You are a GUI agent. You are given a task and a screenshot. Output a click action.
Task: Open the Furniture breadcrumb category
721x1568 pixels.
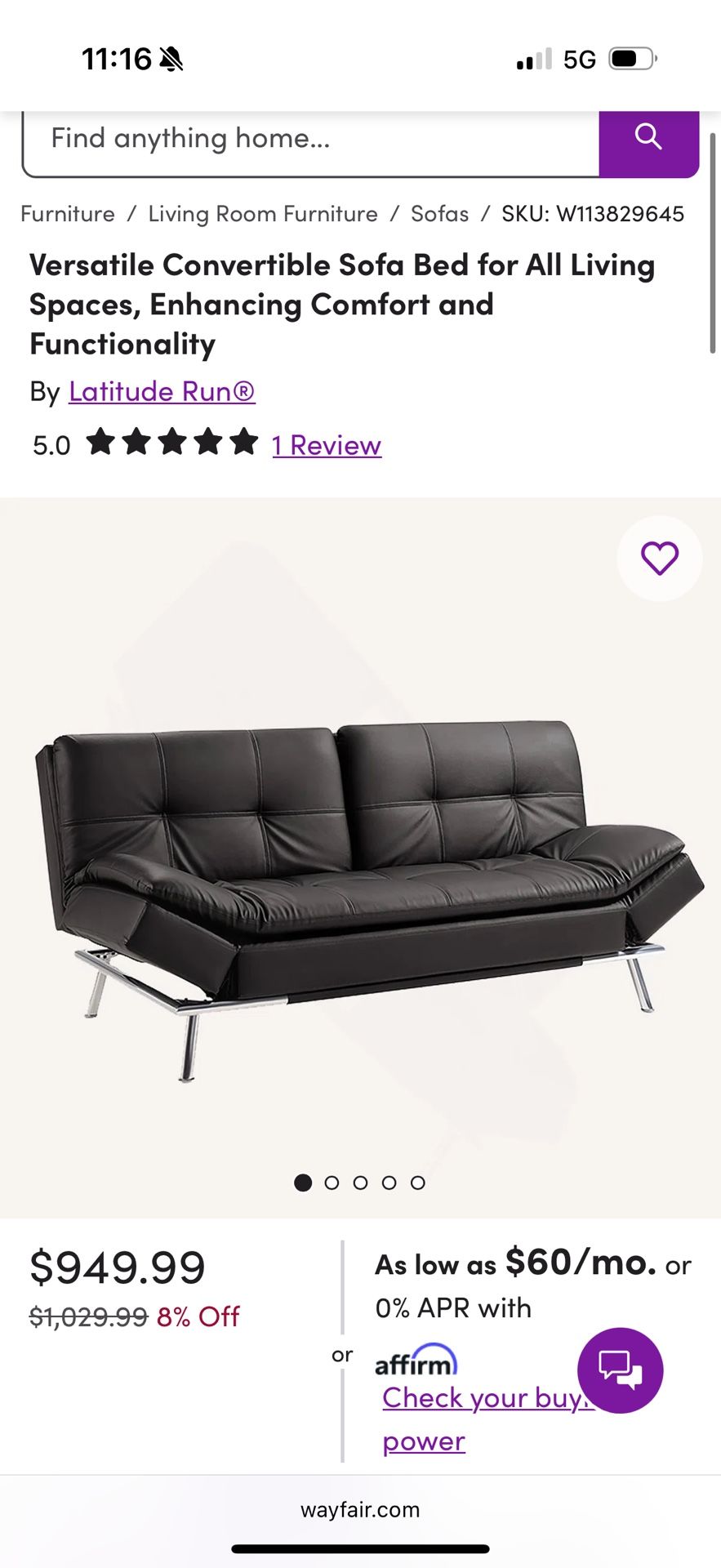67,213
